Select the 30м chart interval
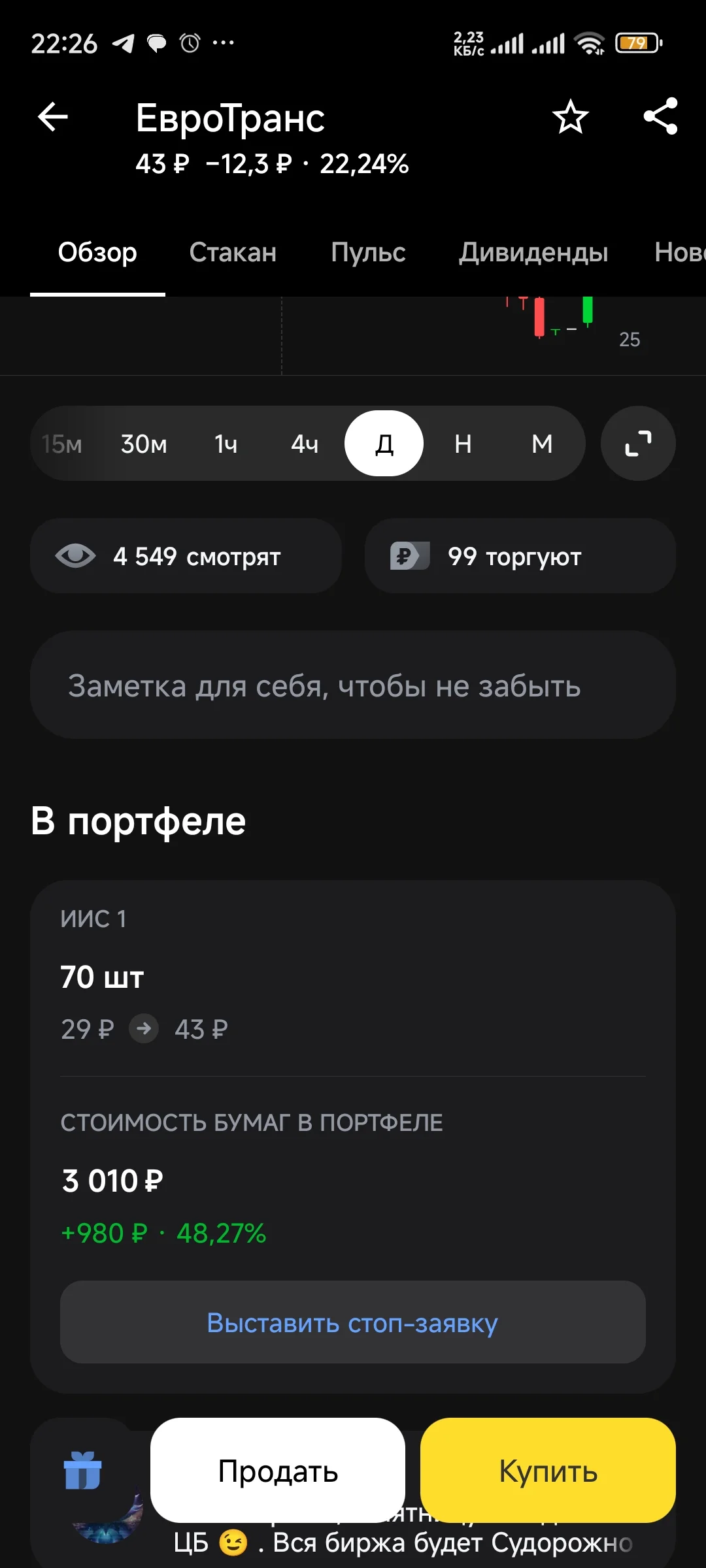Viewport: 706px width, 1568px height. pyautogui.click(x=144, y=444)
